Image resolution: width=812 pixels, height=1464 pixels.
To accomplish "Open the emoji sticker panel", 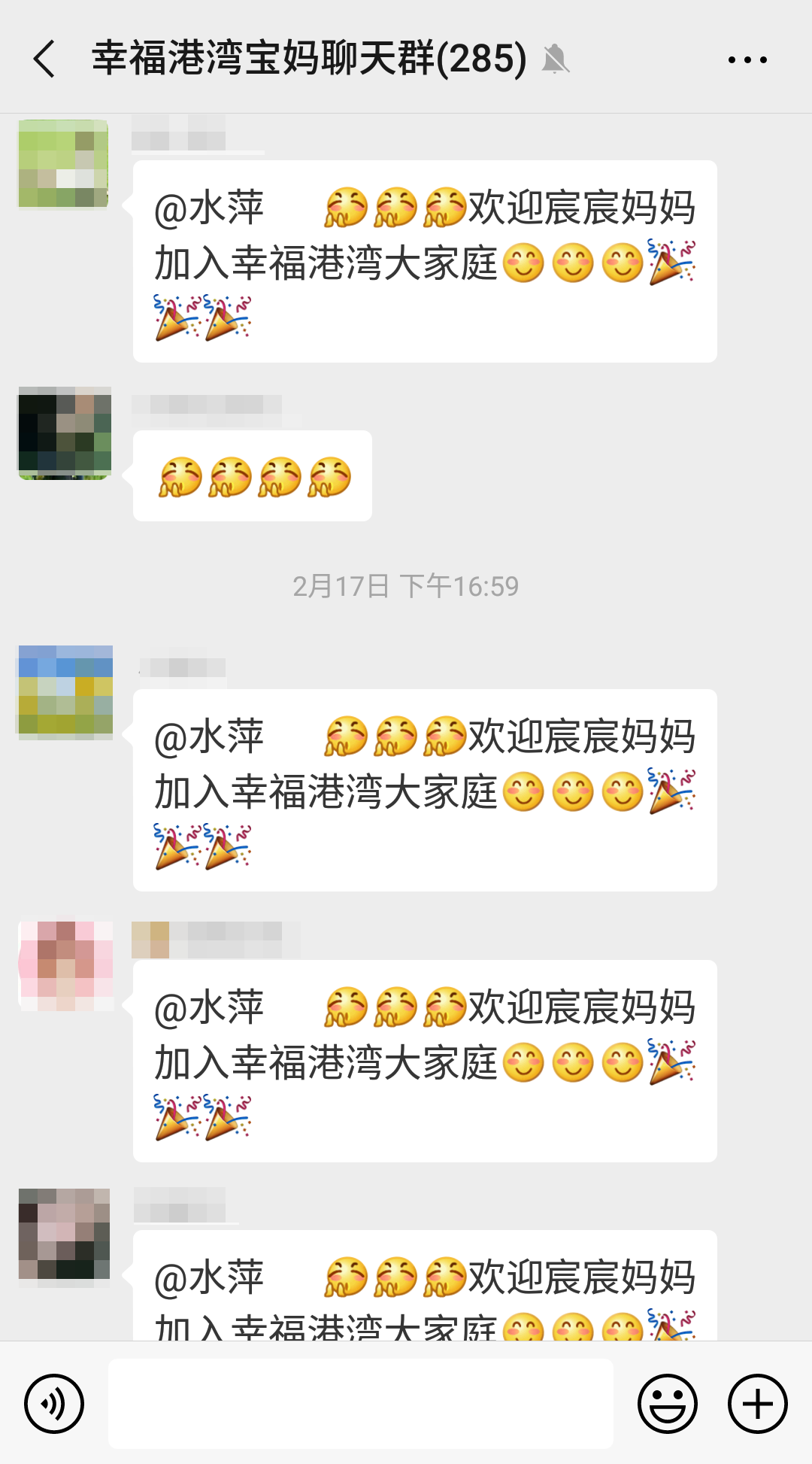I will (x=667, y=1404).
